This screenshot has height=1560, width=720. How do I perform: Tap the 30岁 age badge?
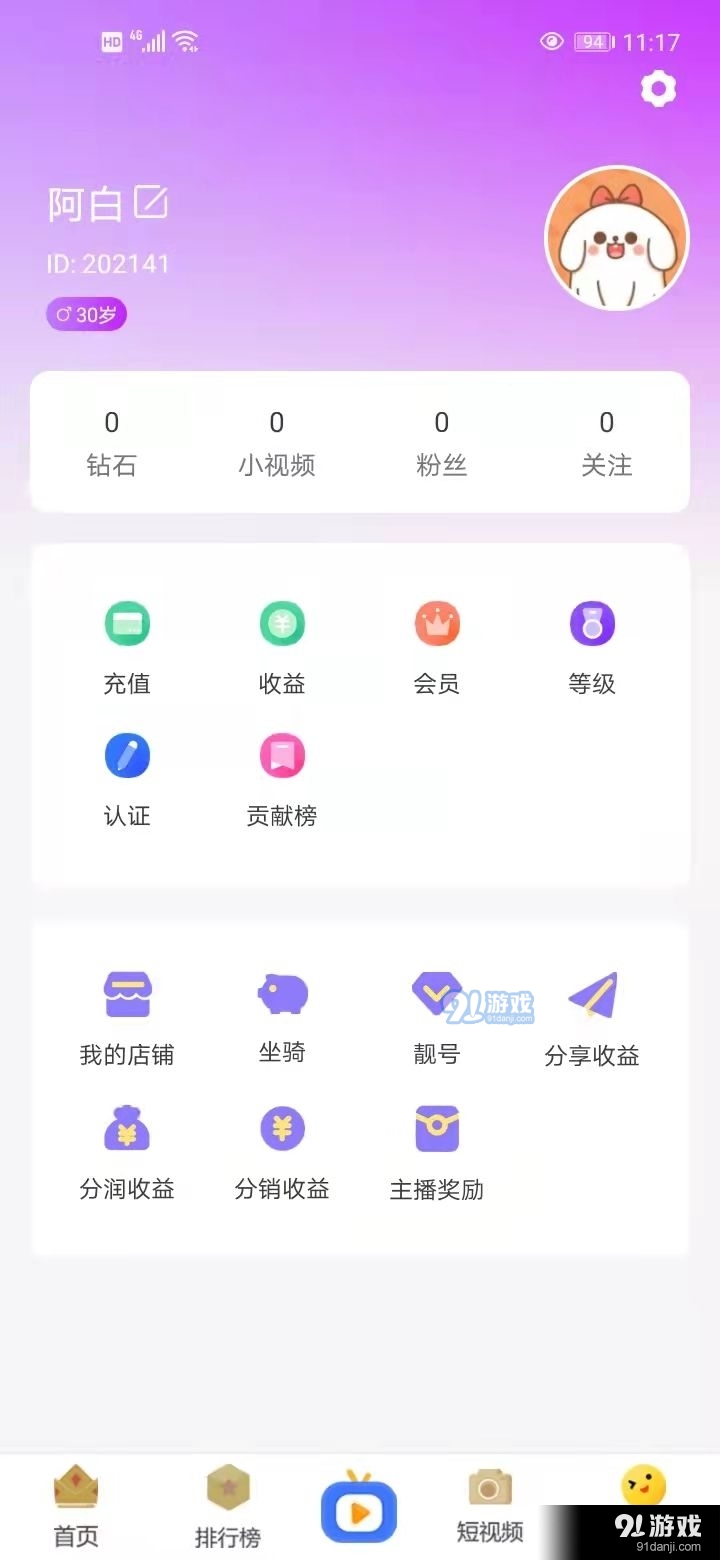[86, 314]
